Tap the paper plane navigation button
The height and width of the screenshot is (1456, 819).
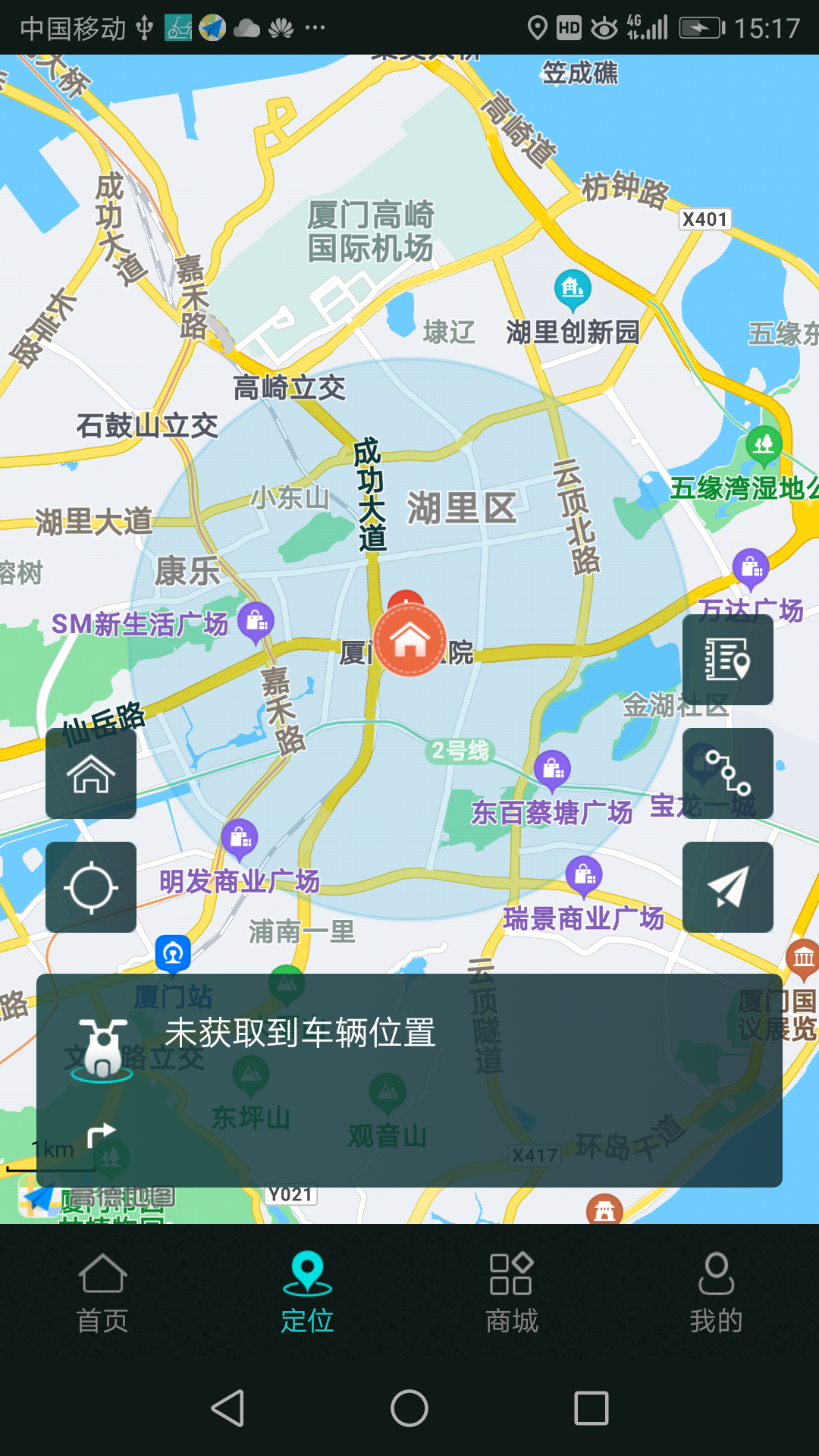[x=728, y=887]
